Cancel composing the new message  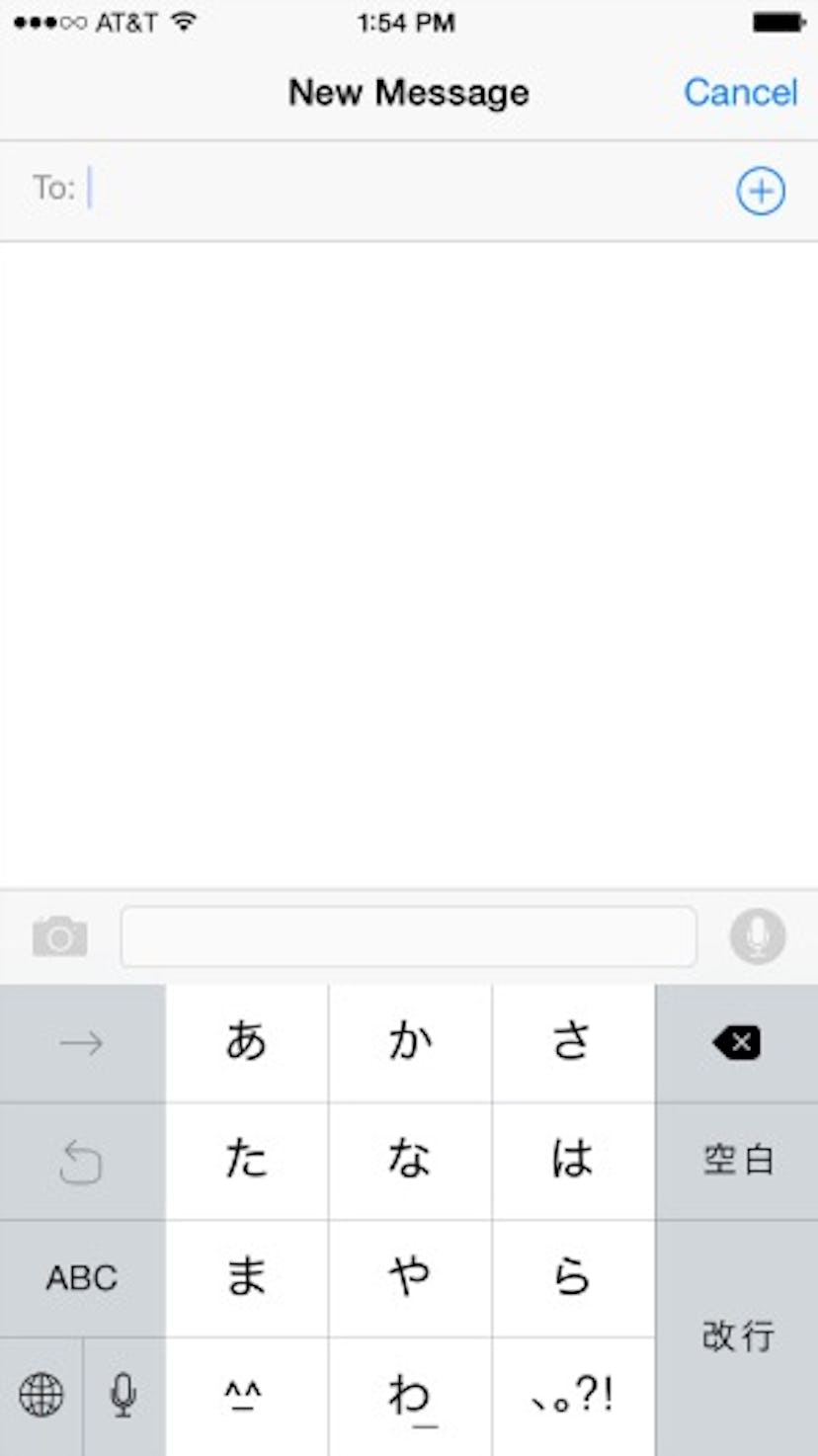point(741,92)
